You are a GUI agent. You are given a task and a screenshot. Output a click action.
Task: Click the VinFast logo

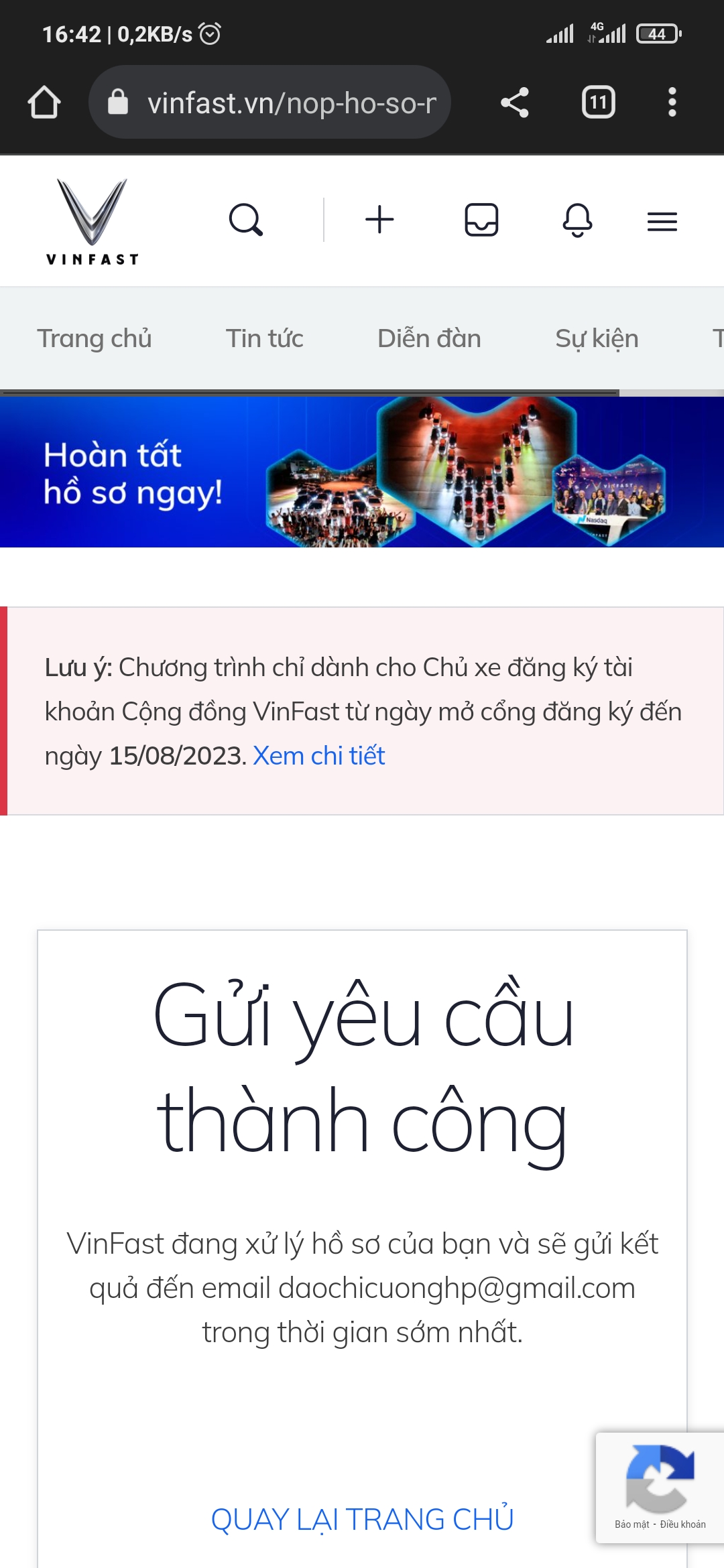[94, 218]
